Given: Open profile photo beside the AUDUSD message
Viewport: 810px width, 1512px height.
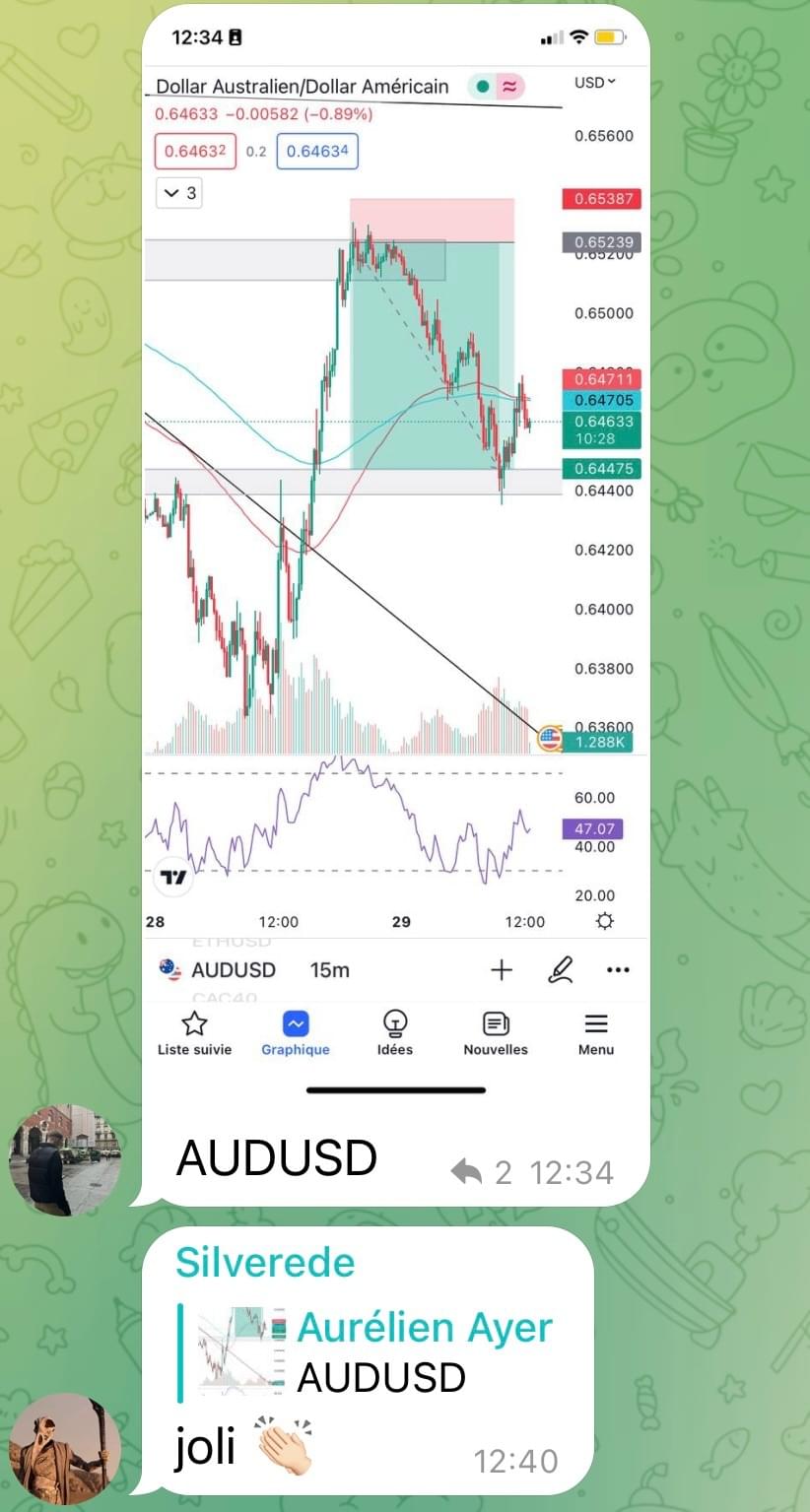Looking at the screenshot, I should coord(65,1159).
